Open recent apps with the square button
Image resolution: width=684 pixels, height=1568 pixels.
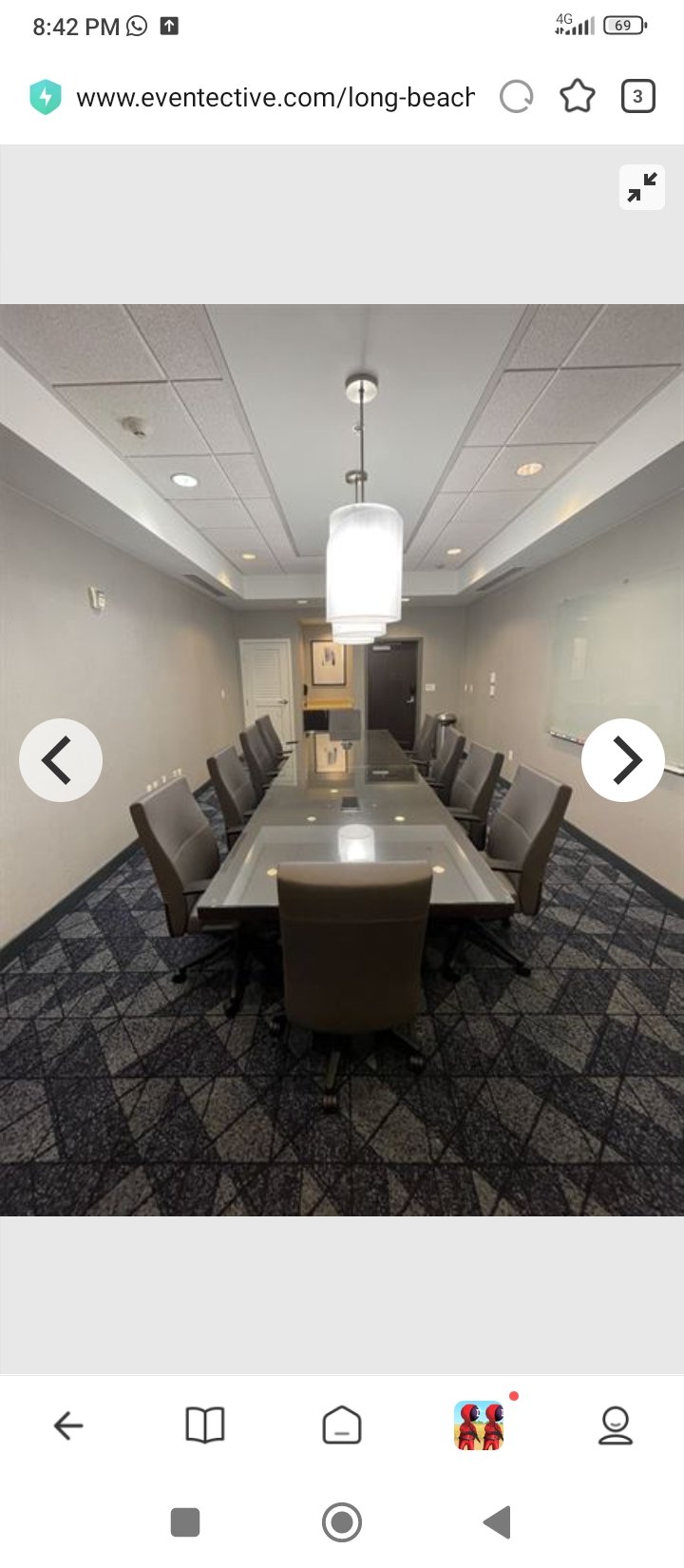tap(185, 1522)
